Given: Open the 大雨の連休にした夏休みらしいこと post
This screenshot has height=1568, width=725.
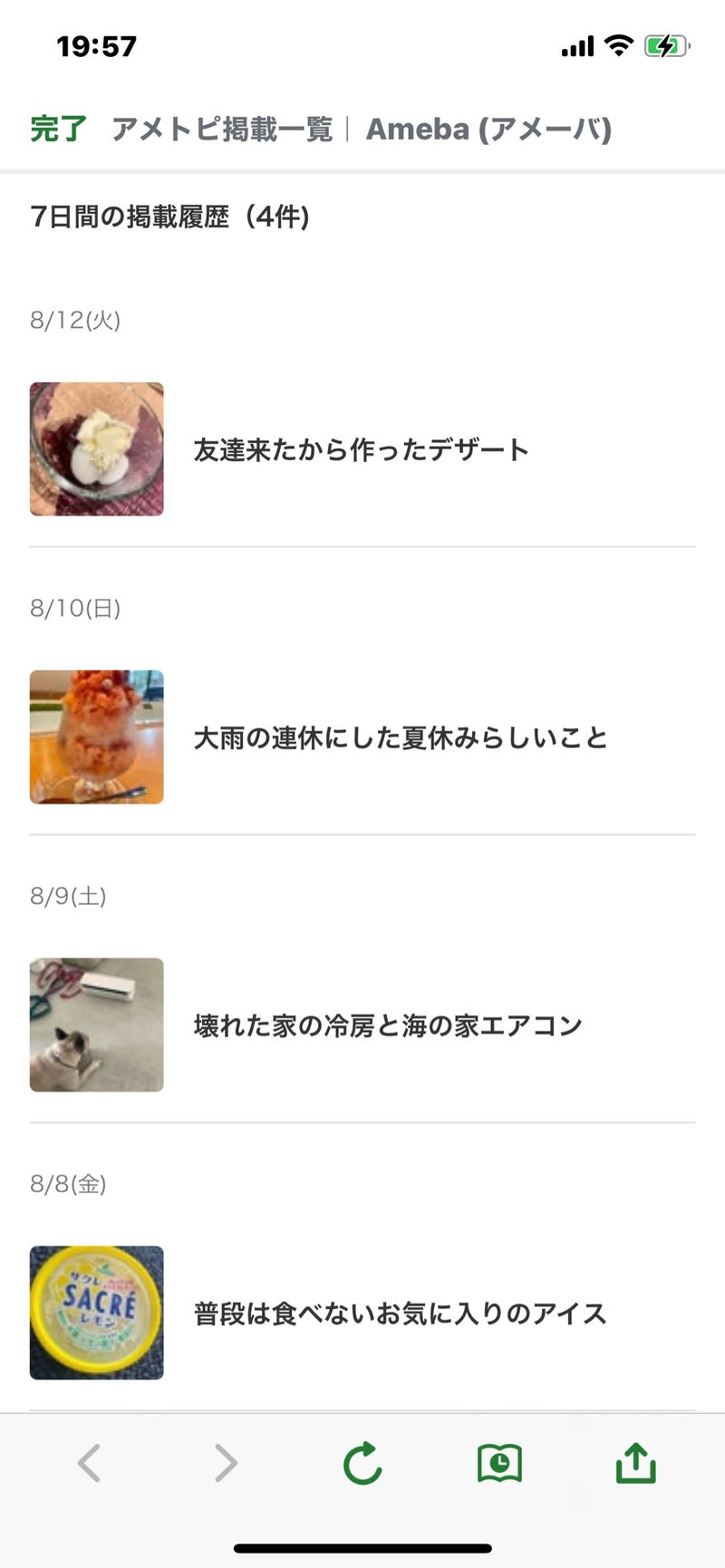Looking at the screenshot, I should click(x=400, y=737).
